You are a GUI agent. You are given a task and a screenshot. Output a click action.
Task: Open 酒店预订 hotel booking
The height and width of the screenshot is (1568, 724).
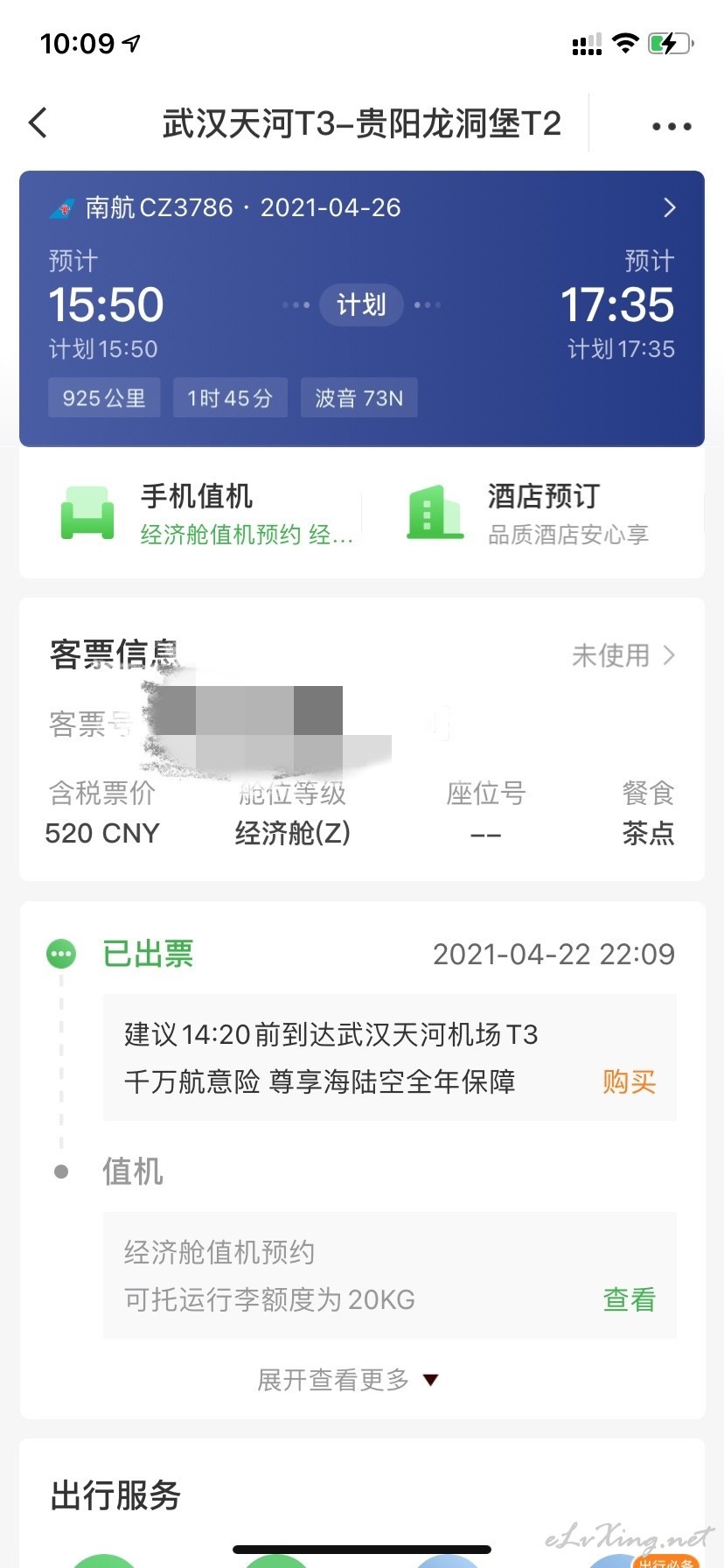tap(529, 513)
